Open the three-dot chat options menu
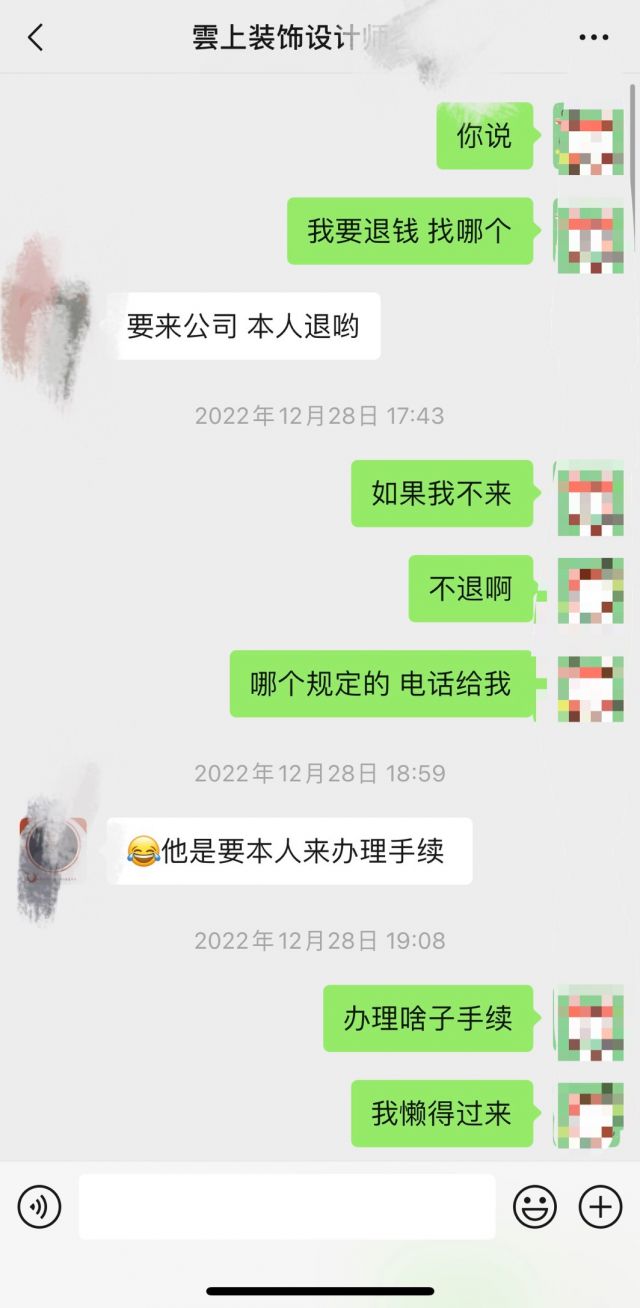The width and height of the screenshot is (640, 1308). (x=593, y=38)
